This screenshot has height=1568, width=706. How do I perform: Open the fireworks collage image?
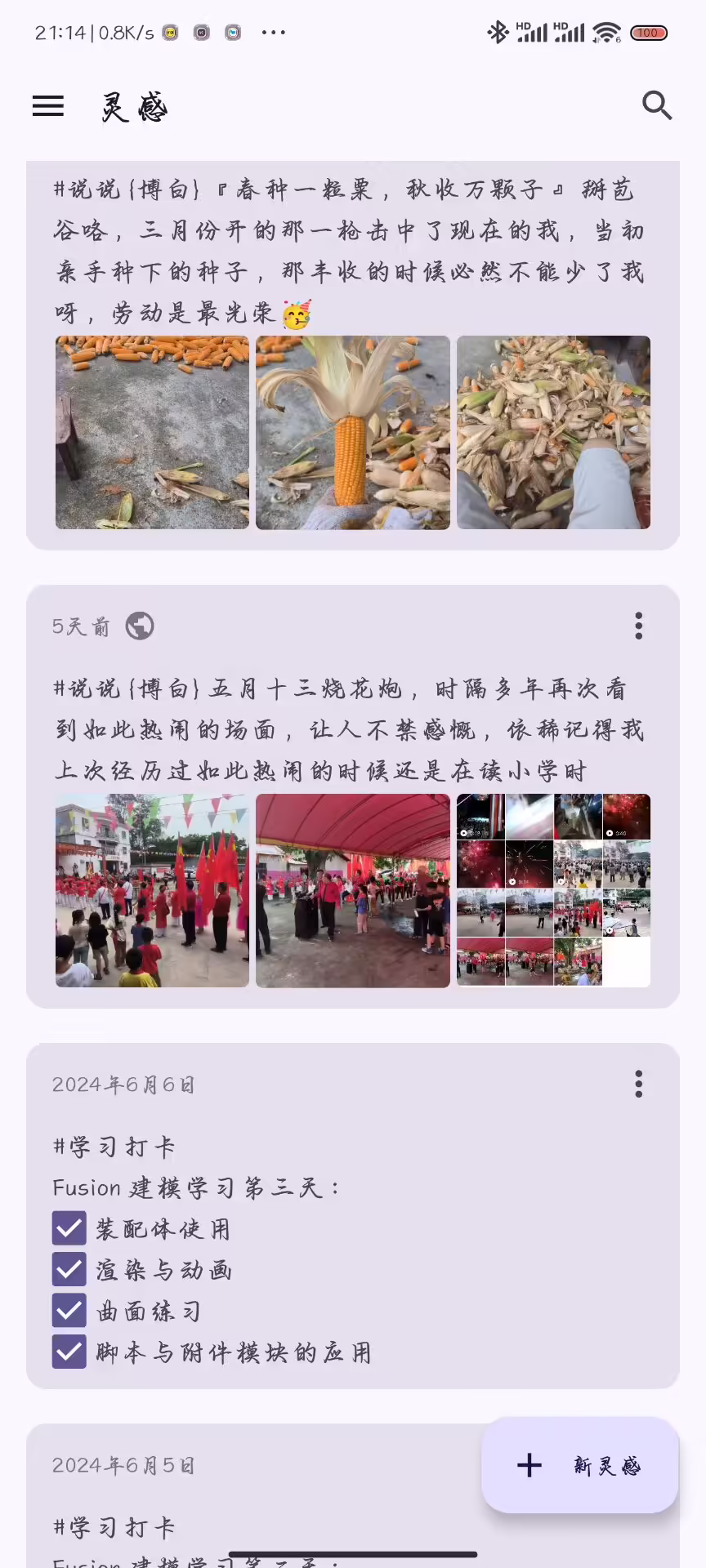click(x=553, y=891)
